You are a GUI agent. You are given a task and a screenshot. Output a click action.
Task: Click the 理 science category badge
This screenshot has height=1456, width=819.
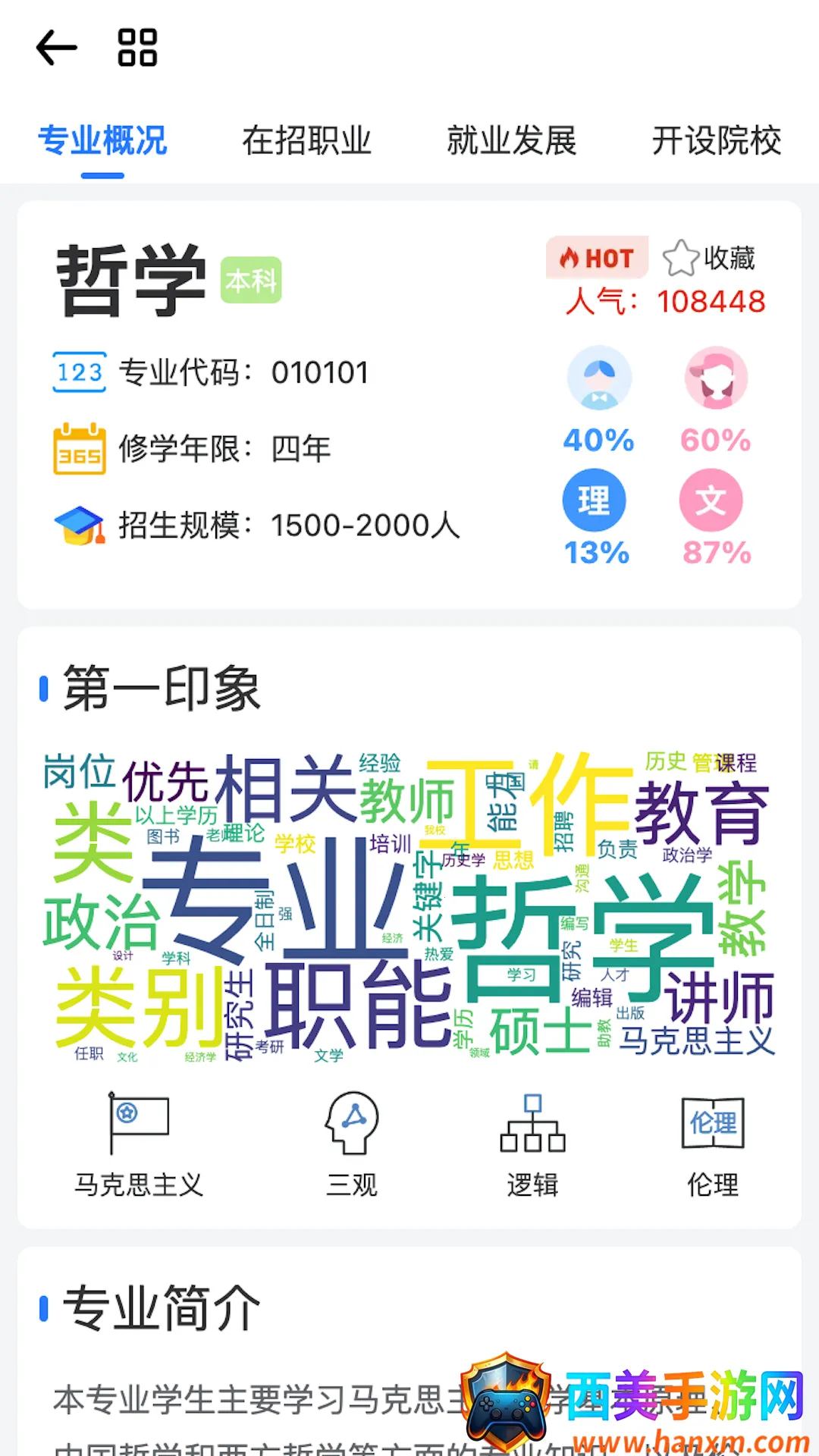(595, 500)
